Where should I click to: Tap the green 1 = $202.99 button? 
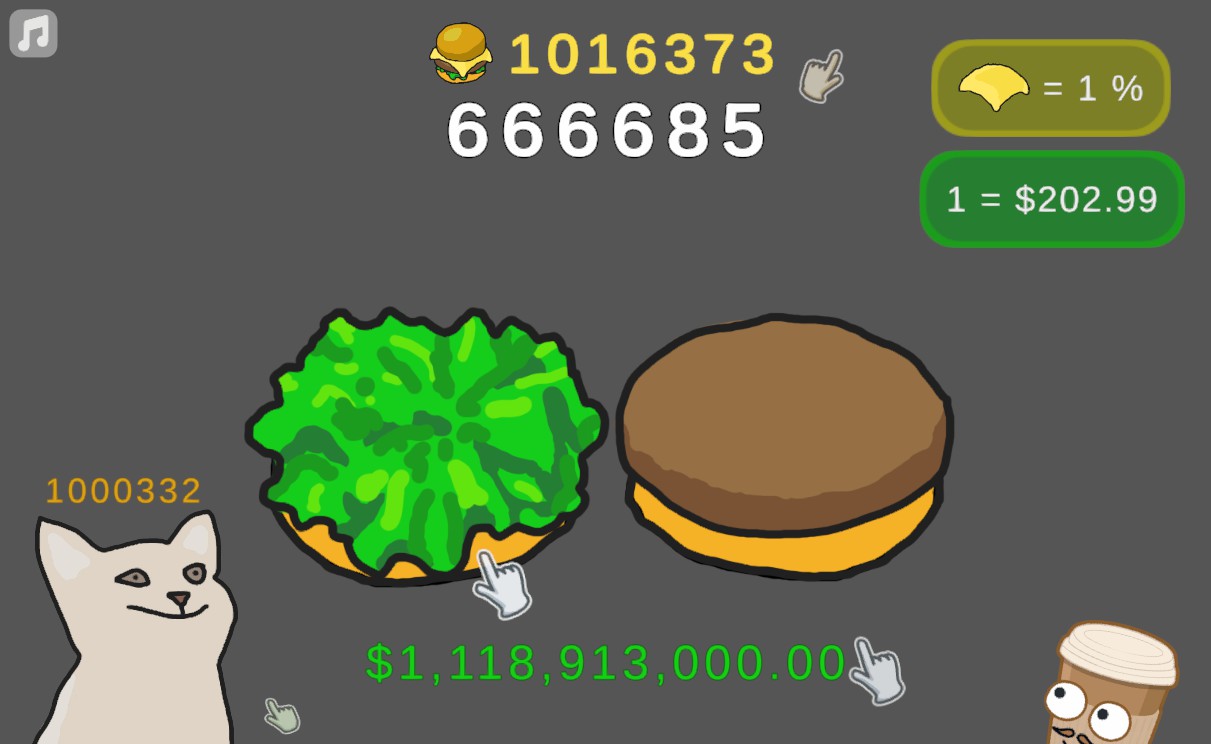(x=1051, y=200)
